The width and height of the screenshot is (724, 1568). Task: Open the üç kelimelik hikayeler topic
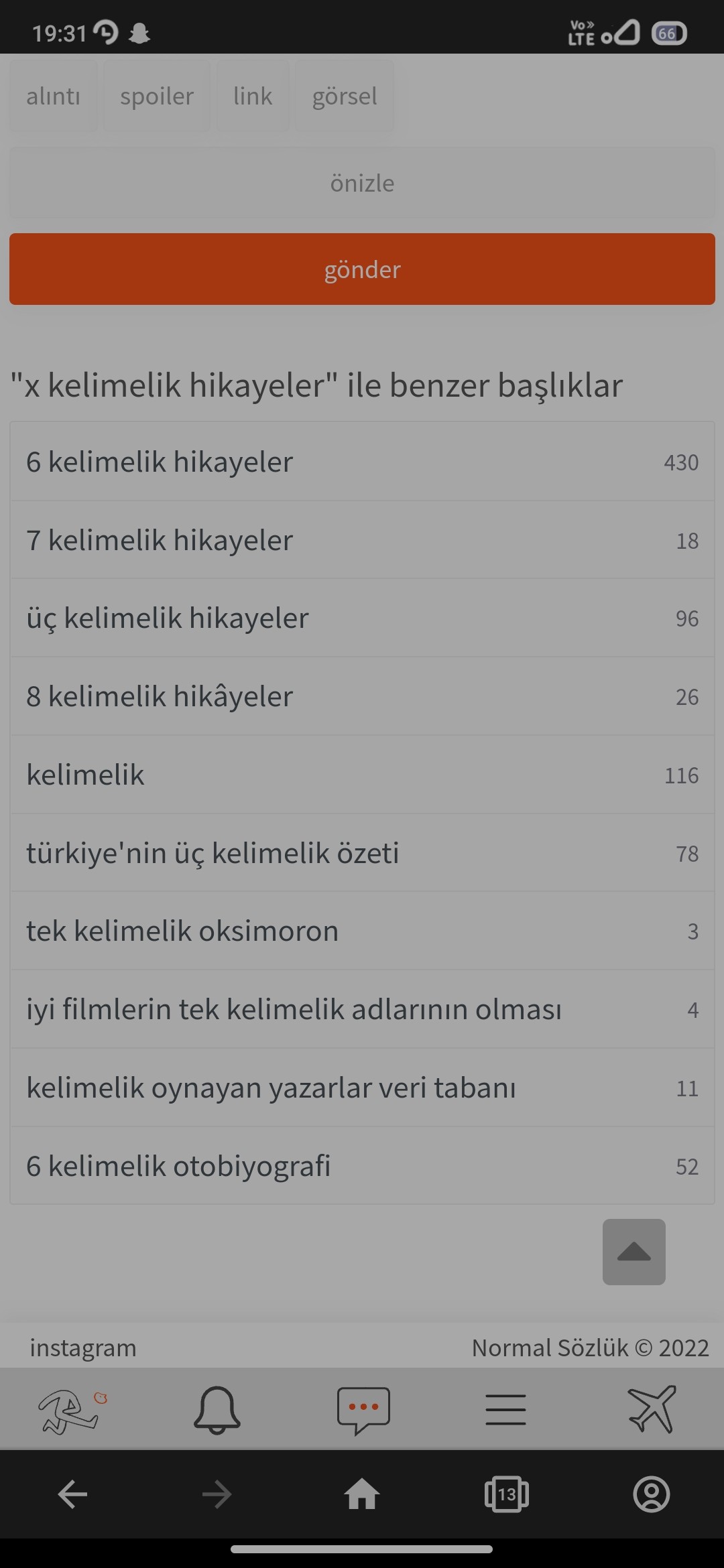coord(362,618)
